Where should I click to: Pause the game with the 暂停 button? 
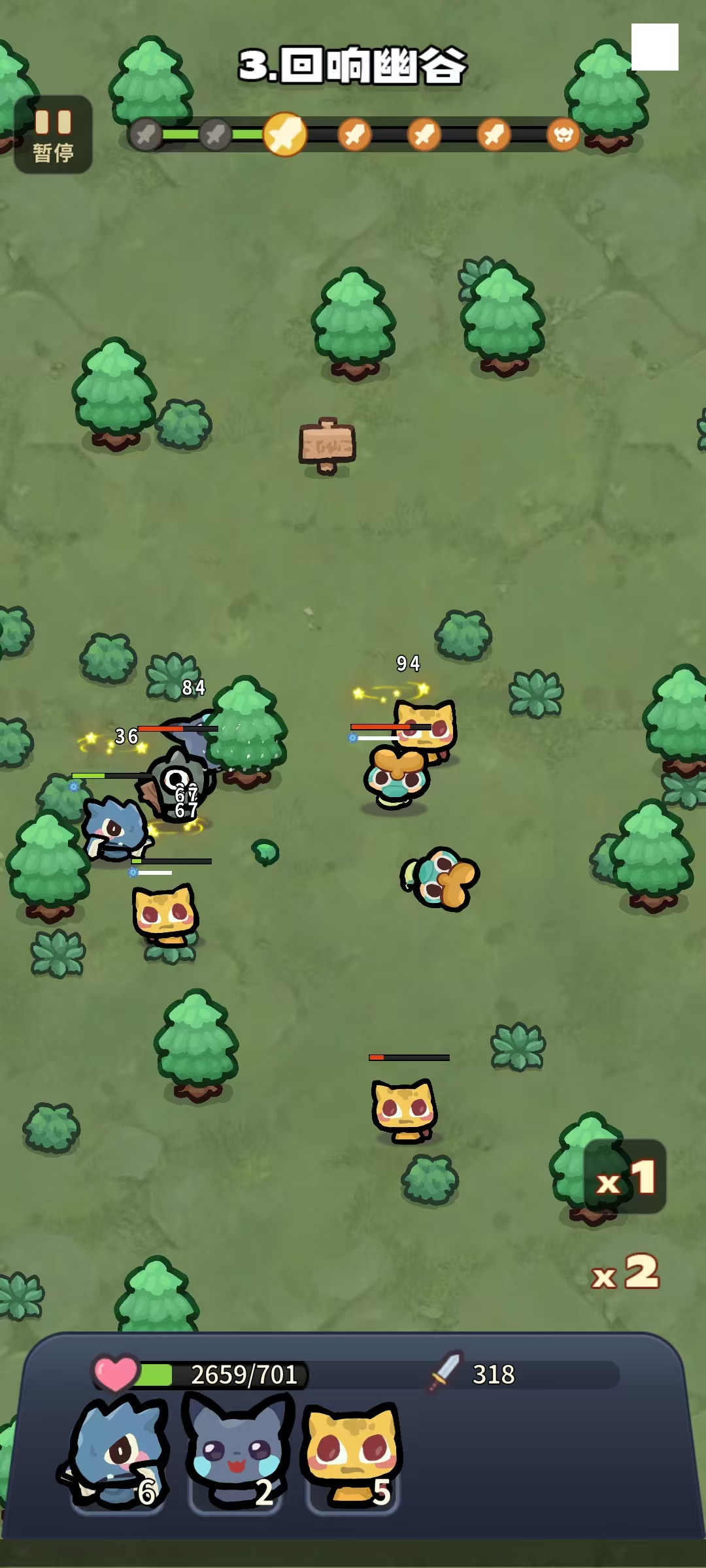click(x=53, y=135)
